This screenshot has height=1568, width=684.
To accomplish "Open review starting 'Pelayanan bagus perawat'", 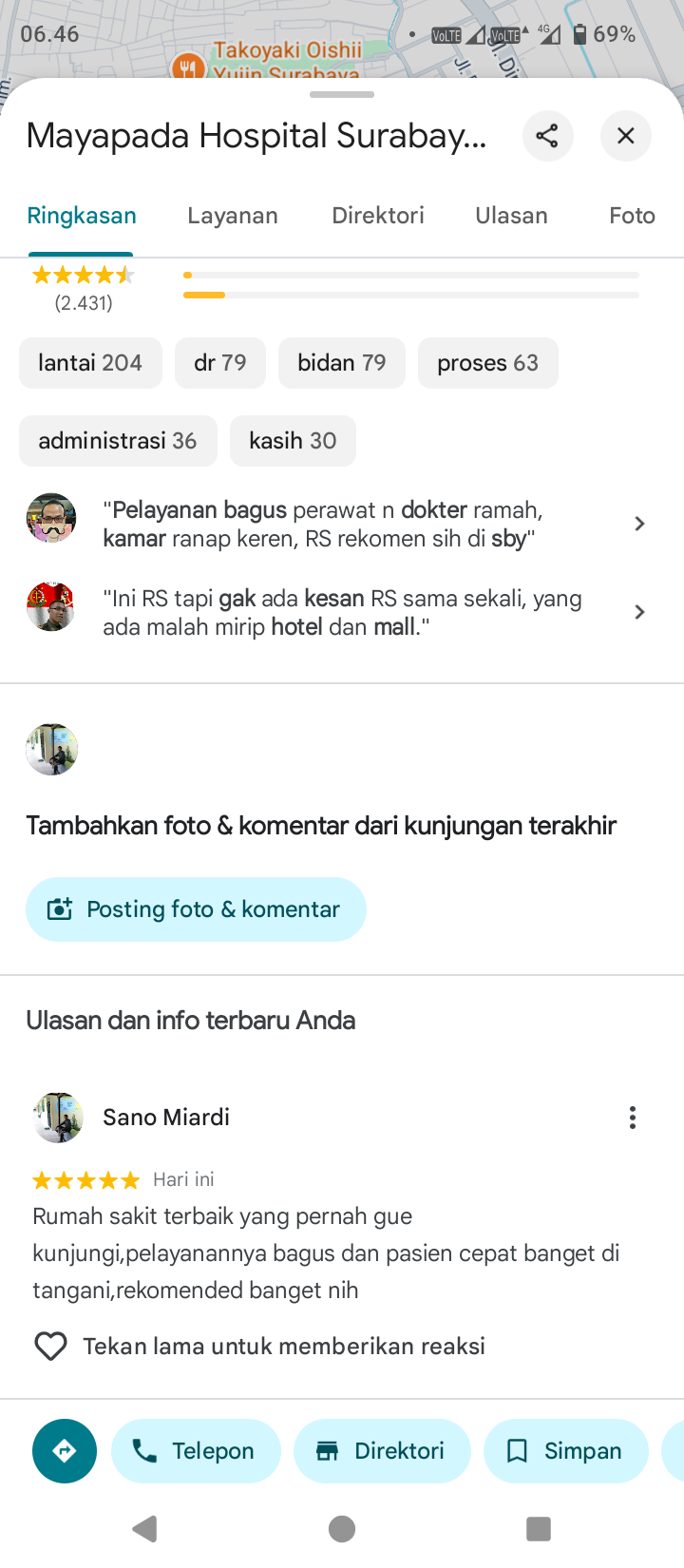I will coord(337,524).
